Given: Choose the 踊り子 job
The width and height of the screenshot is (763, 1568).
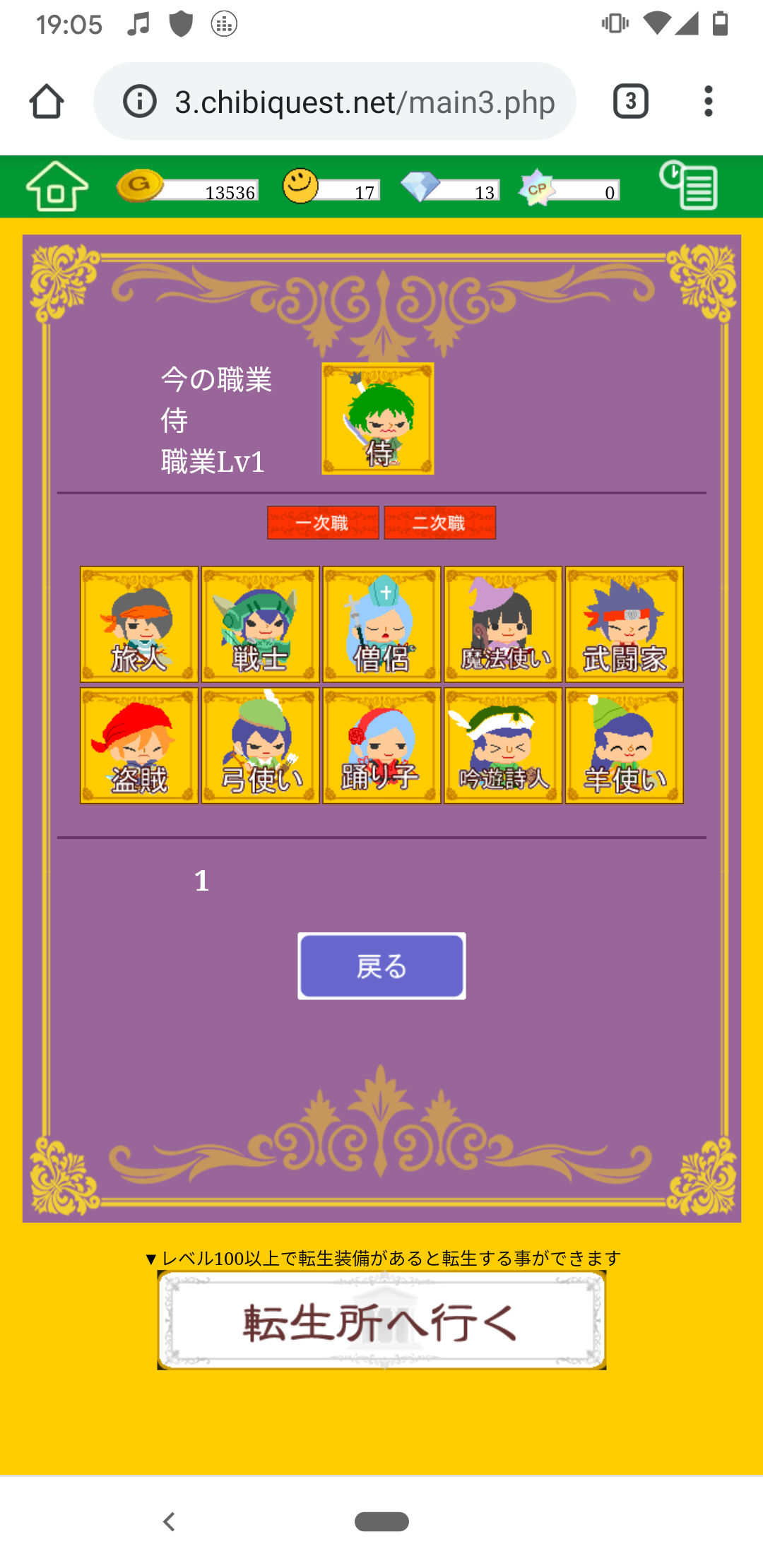Looking at the screenshot, I should coord(381,746).
